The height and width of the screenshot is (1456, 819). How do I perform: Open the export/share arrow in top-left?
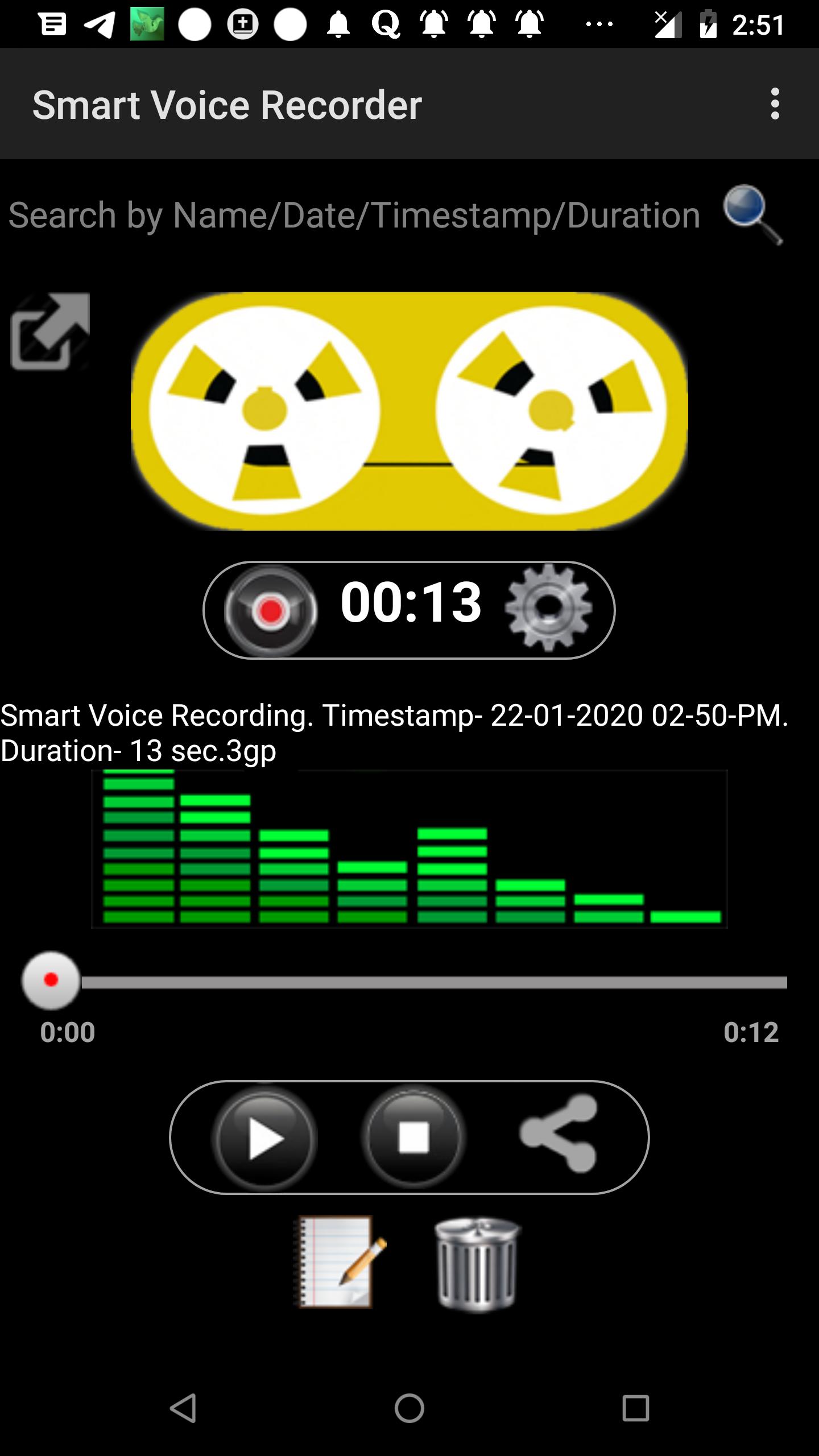(x=50, y=331)
